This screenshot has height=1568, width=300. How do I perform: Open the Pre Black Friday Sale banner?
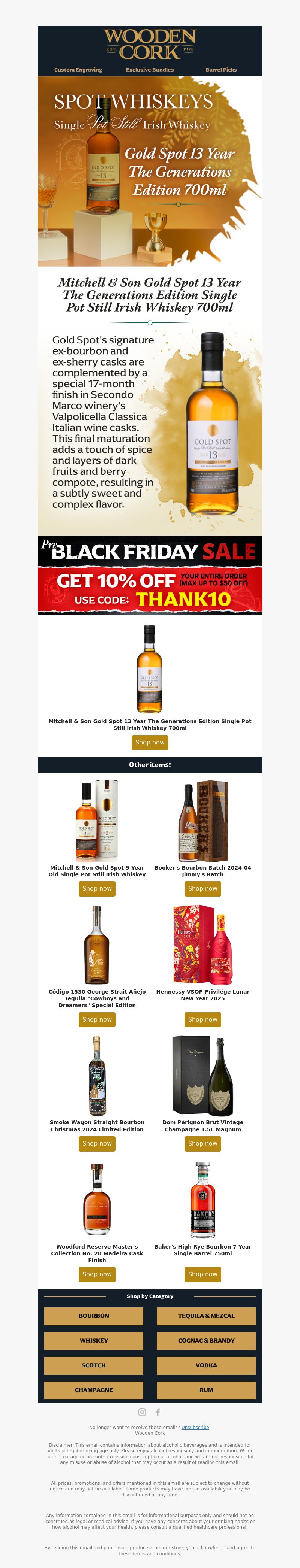149,575
